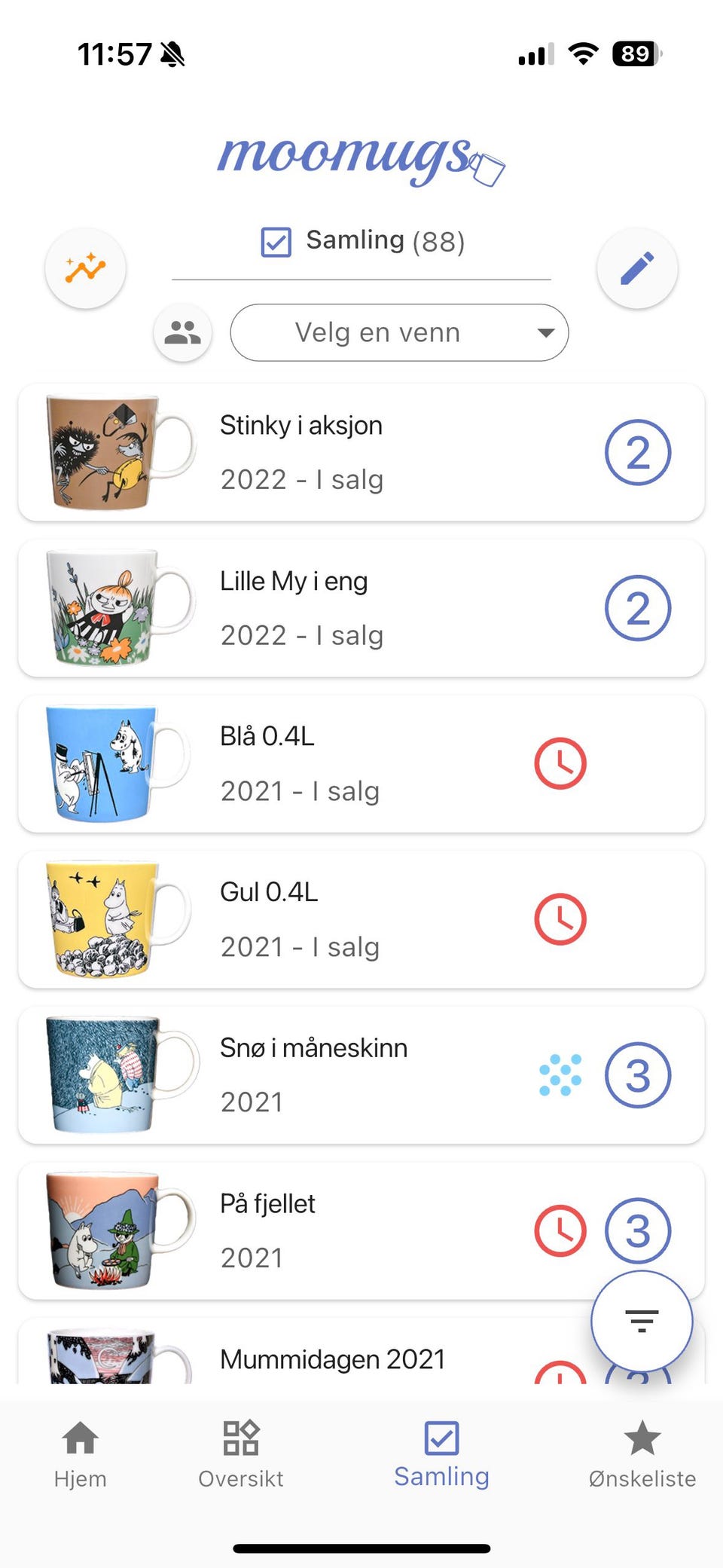Image resolution: width=723 pixels, height=1568 pixels.
Task: View the Blå 0.4L mug details
Action: coord(361,763)
